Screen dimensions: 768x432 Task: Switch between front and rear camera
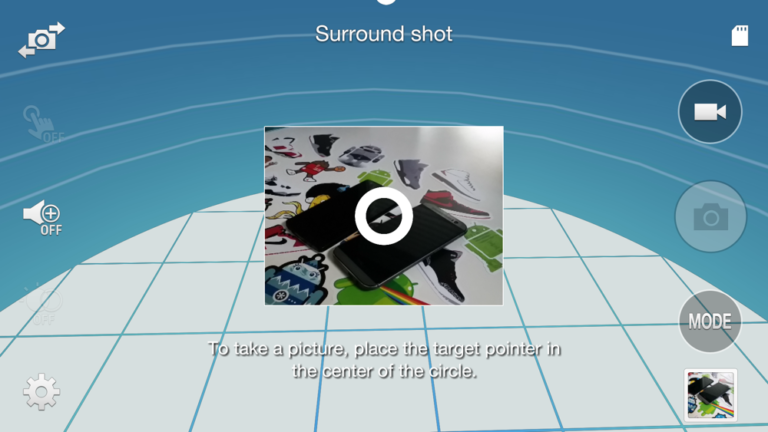coord(41,40)
